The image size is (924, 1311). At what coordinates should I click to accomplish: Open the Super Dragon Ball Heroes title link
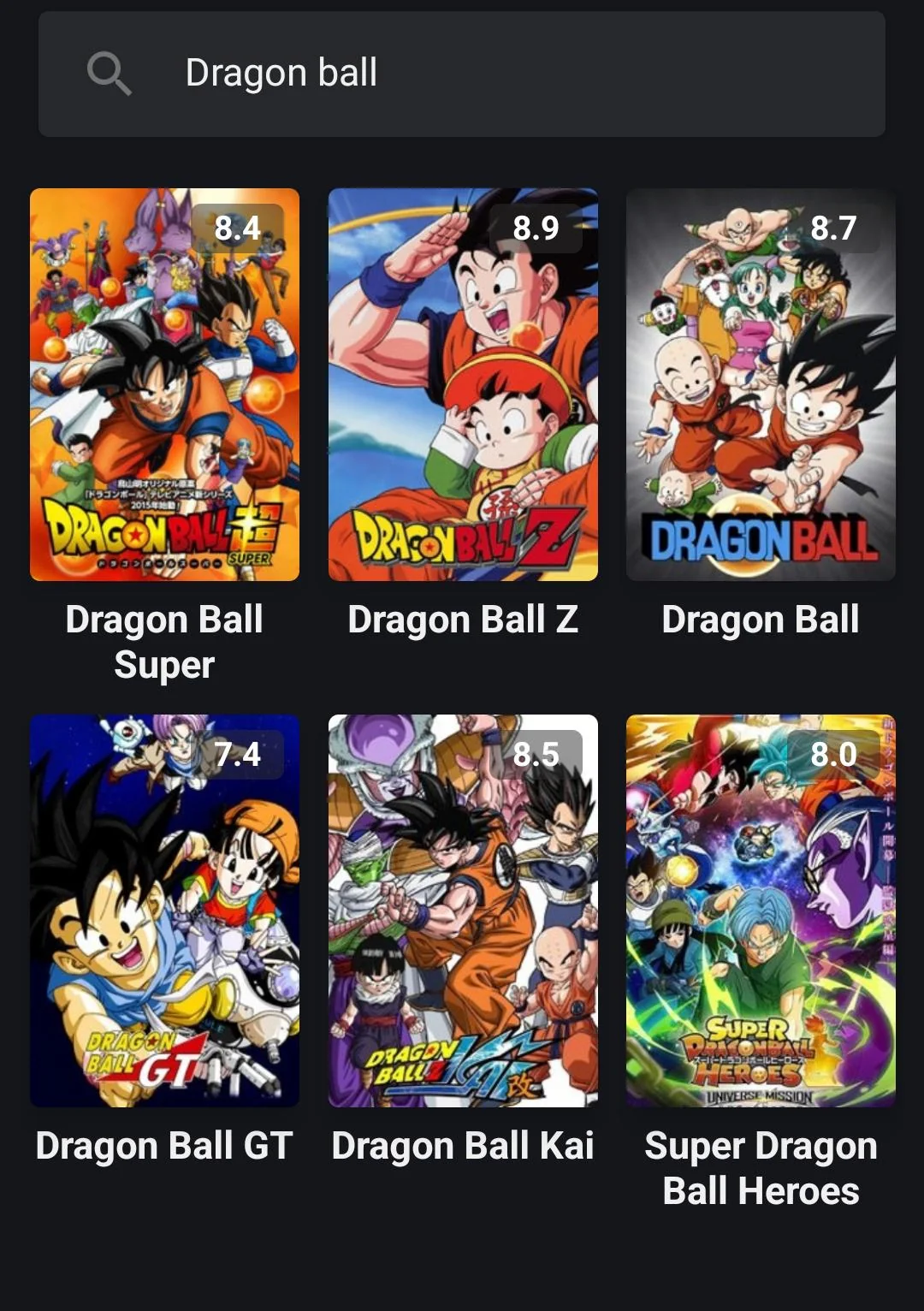click(761, 1166)
